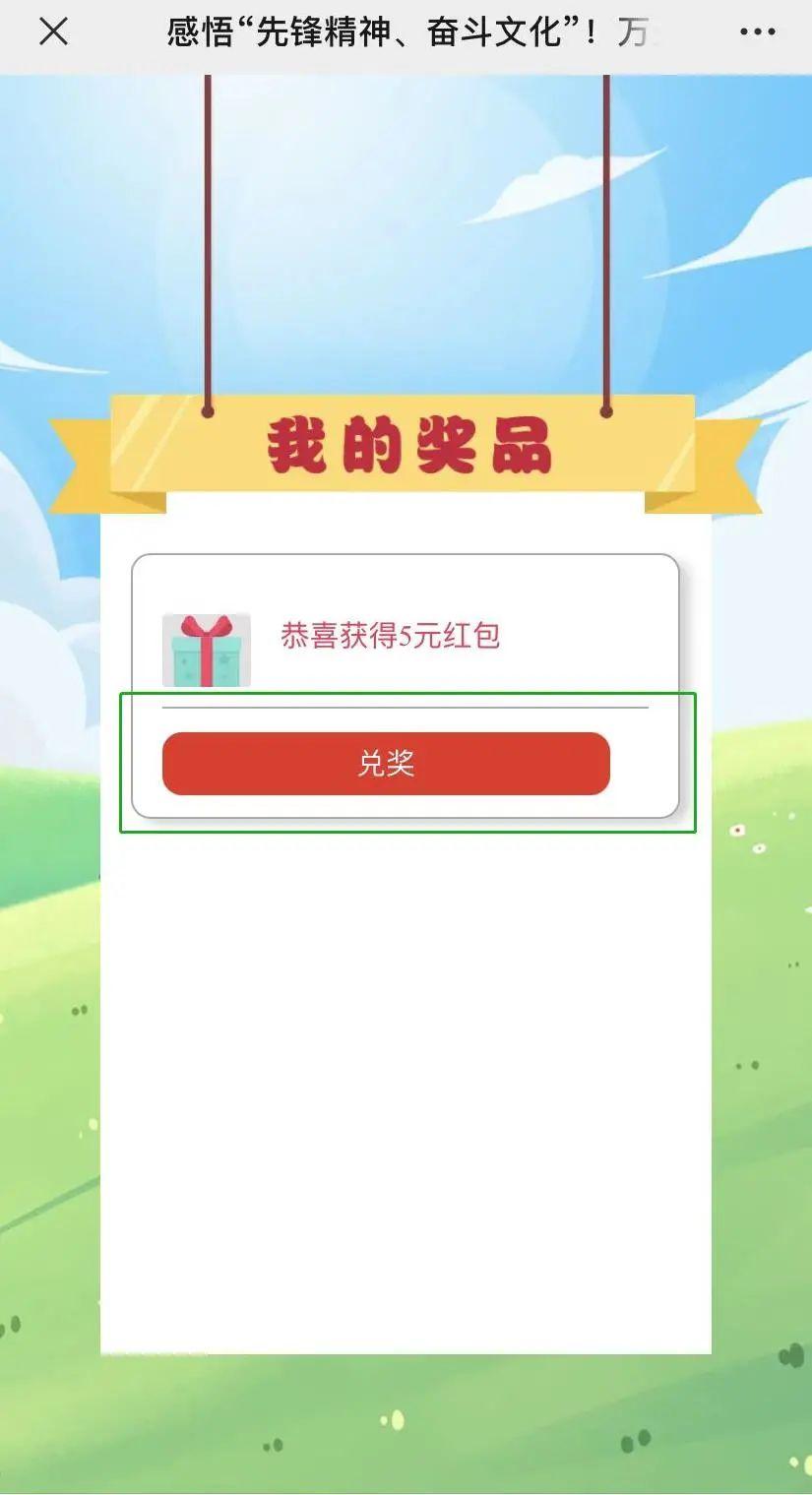The image size is (812, 1495).
Task: Tap the red 兑奖 button
Action: tap(386, 764)
